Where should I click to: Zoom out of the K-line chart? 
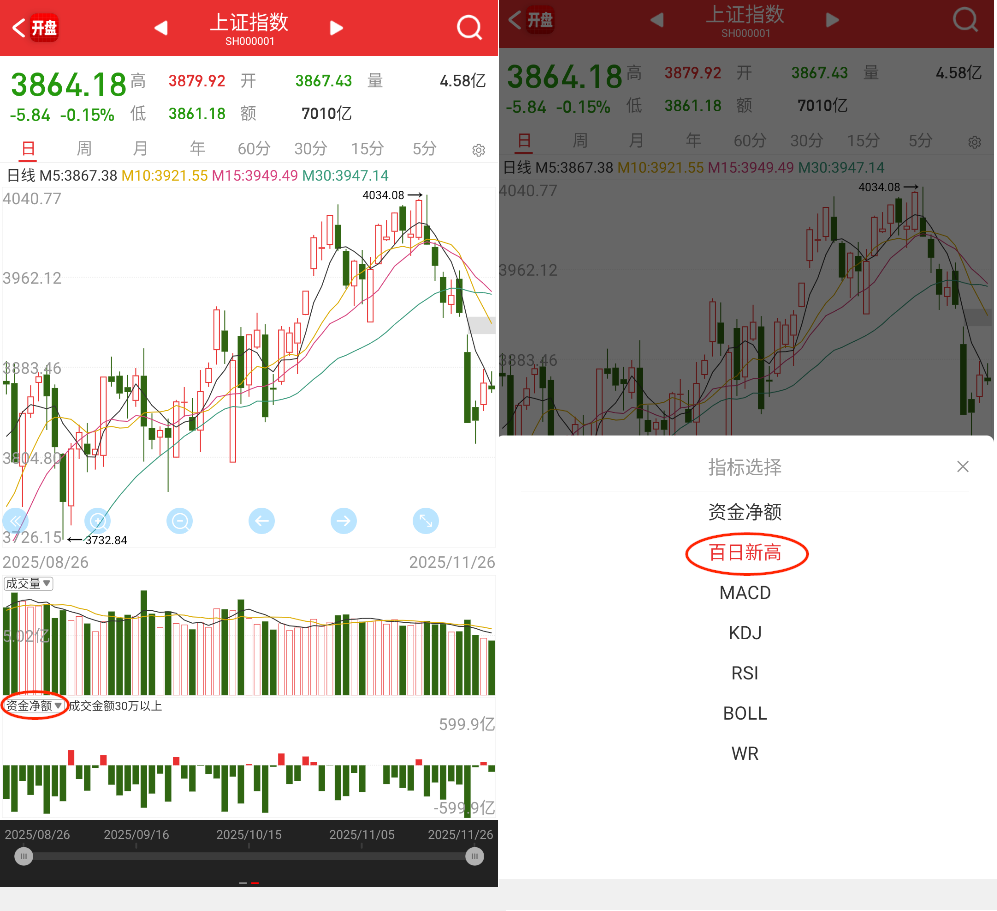point(180,520)
